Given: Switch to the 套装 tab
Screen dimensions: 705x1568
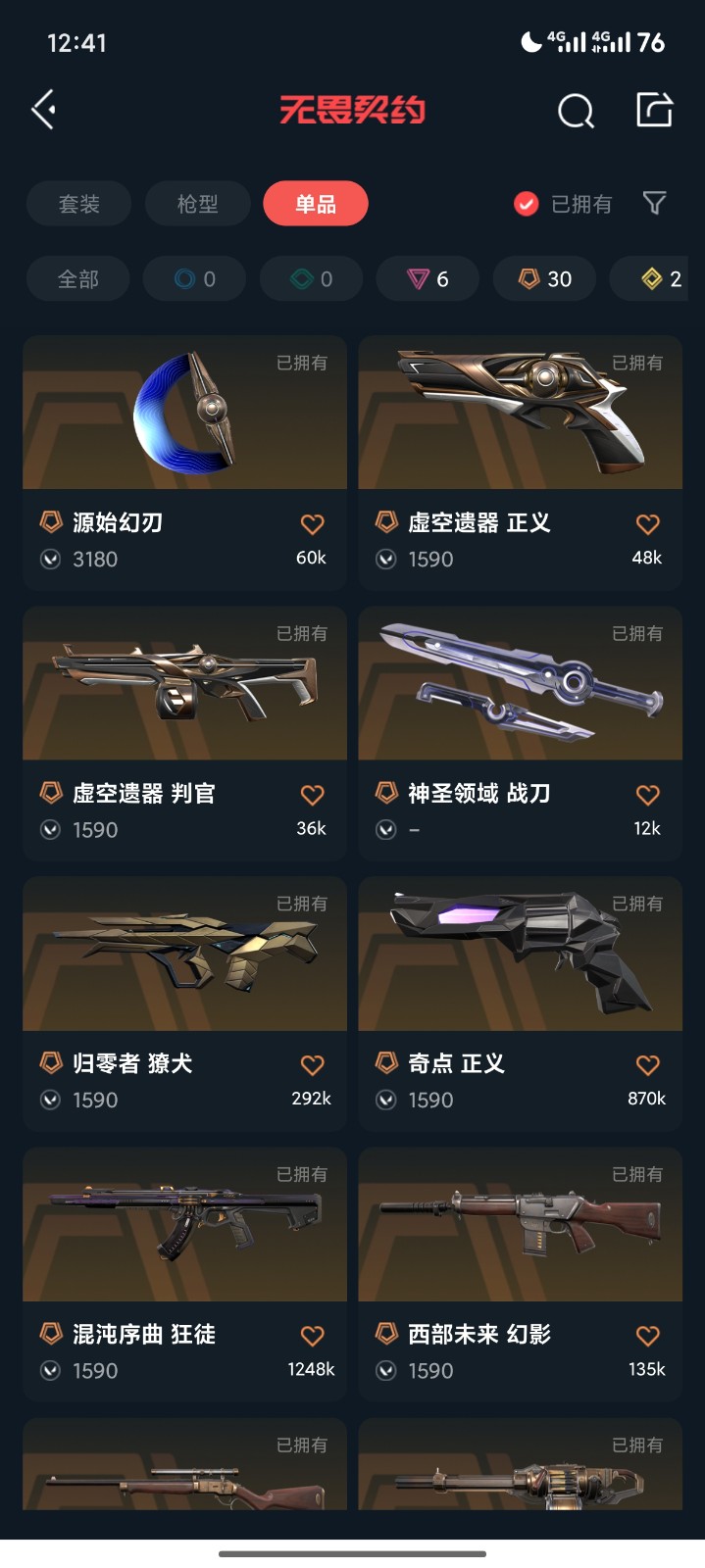Looking at the screenshot, I should tap(78, 204).
